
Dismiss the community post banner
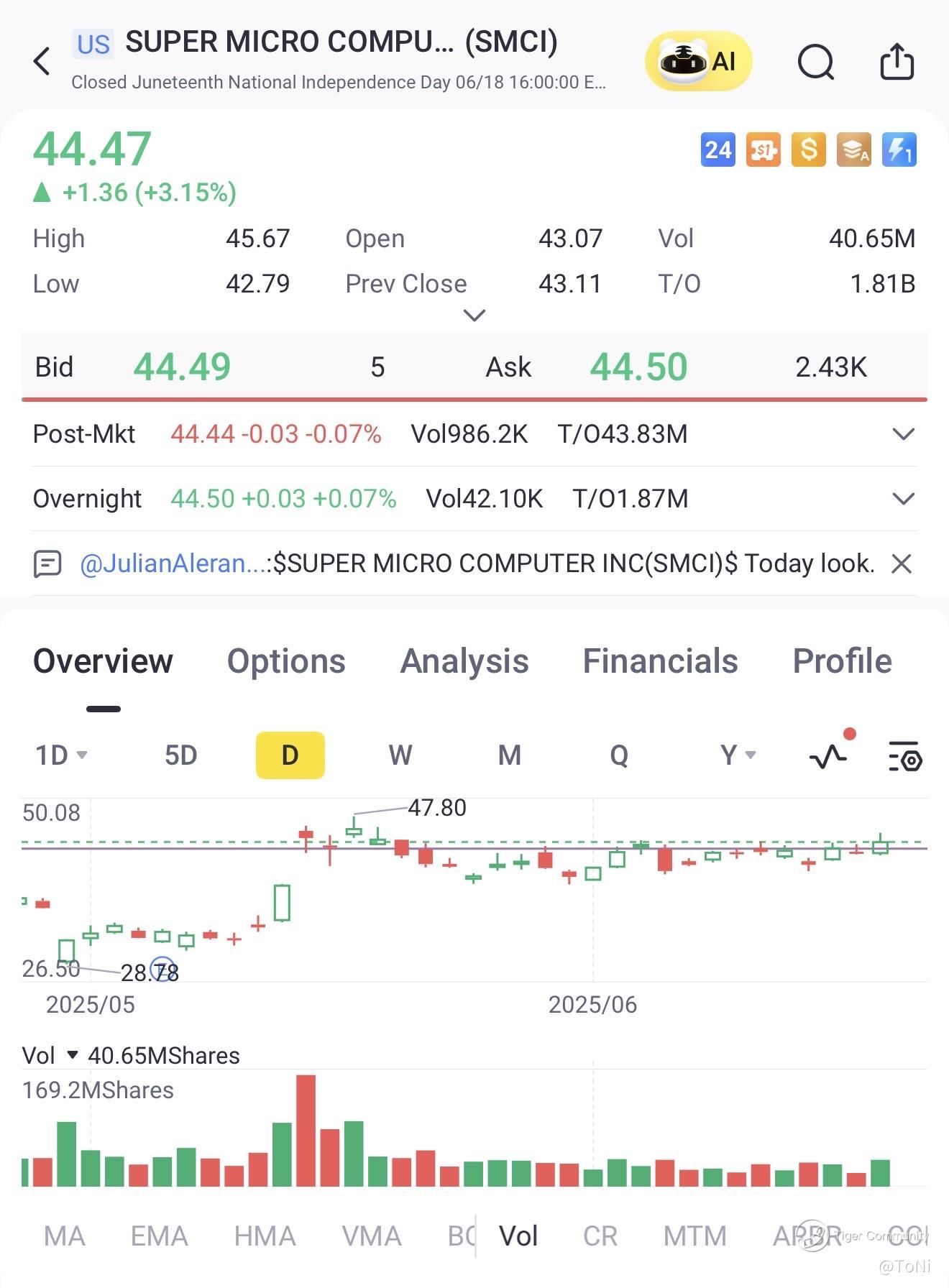901,564
